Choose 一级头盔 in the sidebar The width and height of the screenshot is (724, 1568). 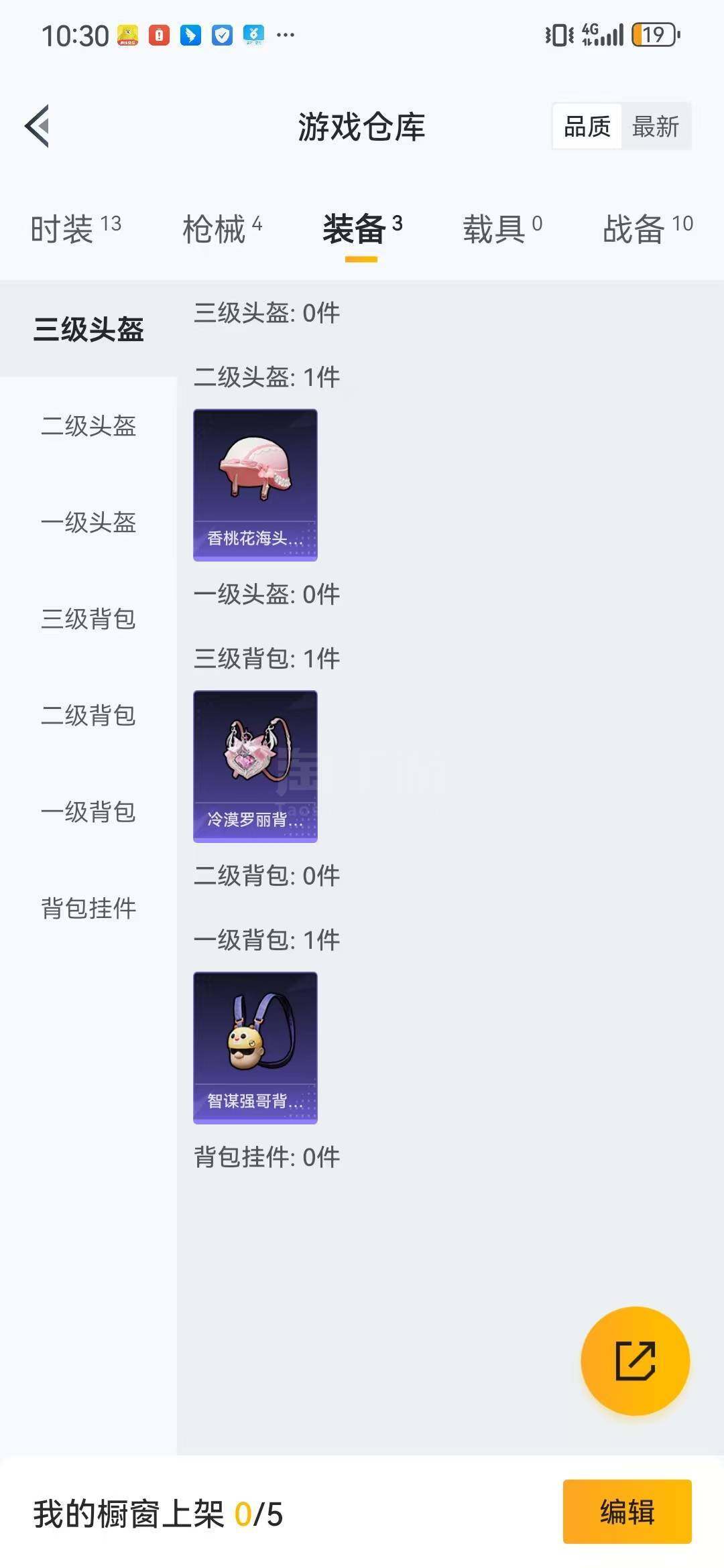[88, 522]
